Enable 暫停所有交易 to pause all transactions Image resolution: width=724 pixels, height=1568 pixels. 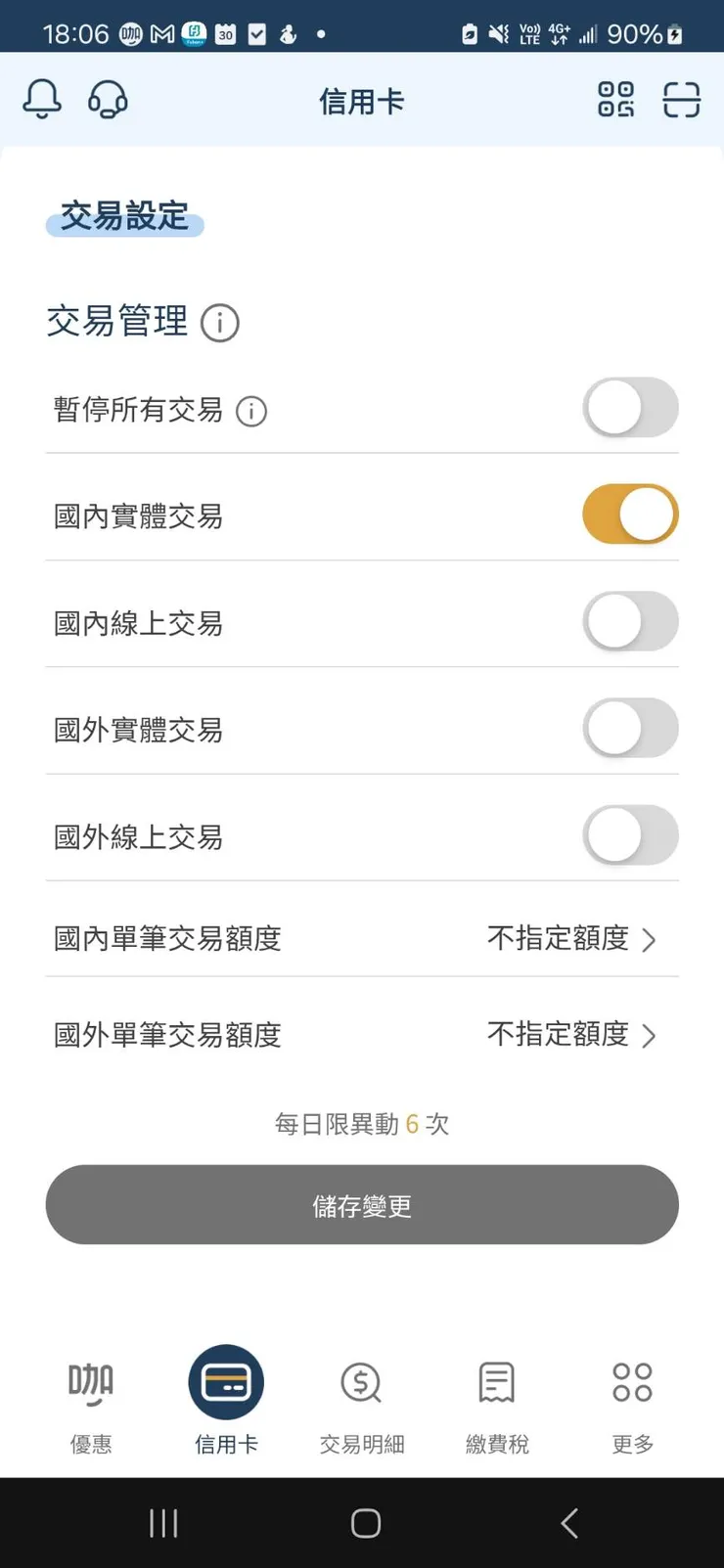click(630, 408)
